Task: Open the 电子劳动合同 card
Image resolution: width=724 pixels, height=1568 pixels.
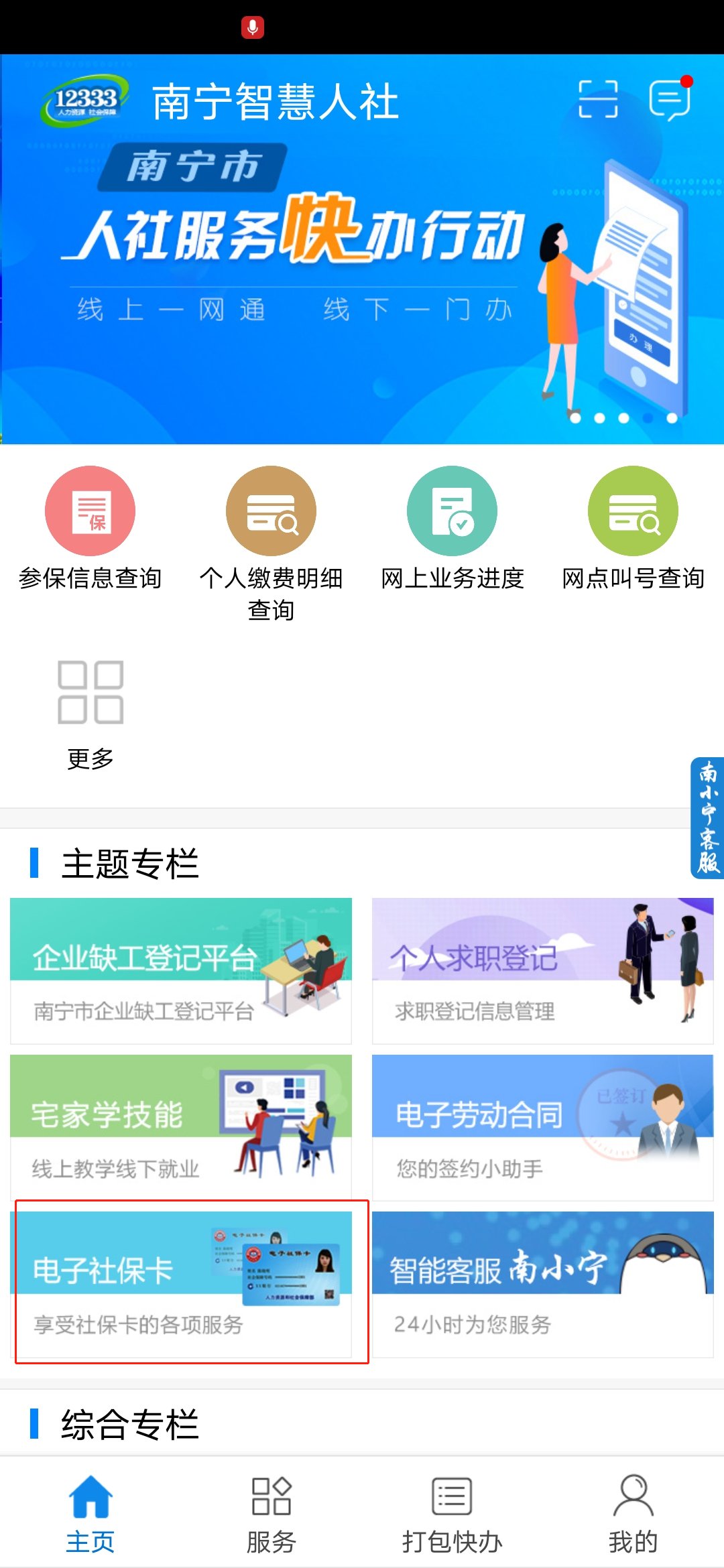Action: [x=542, y=1127]
